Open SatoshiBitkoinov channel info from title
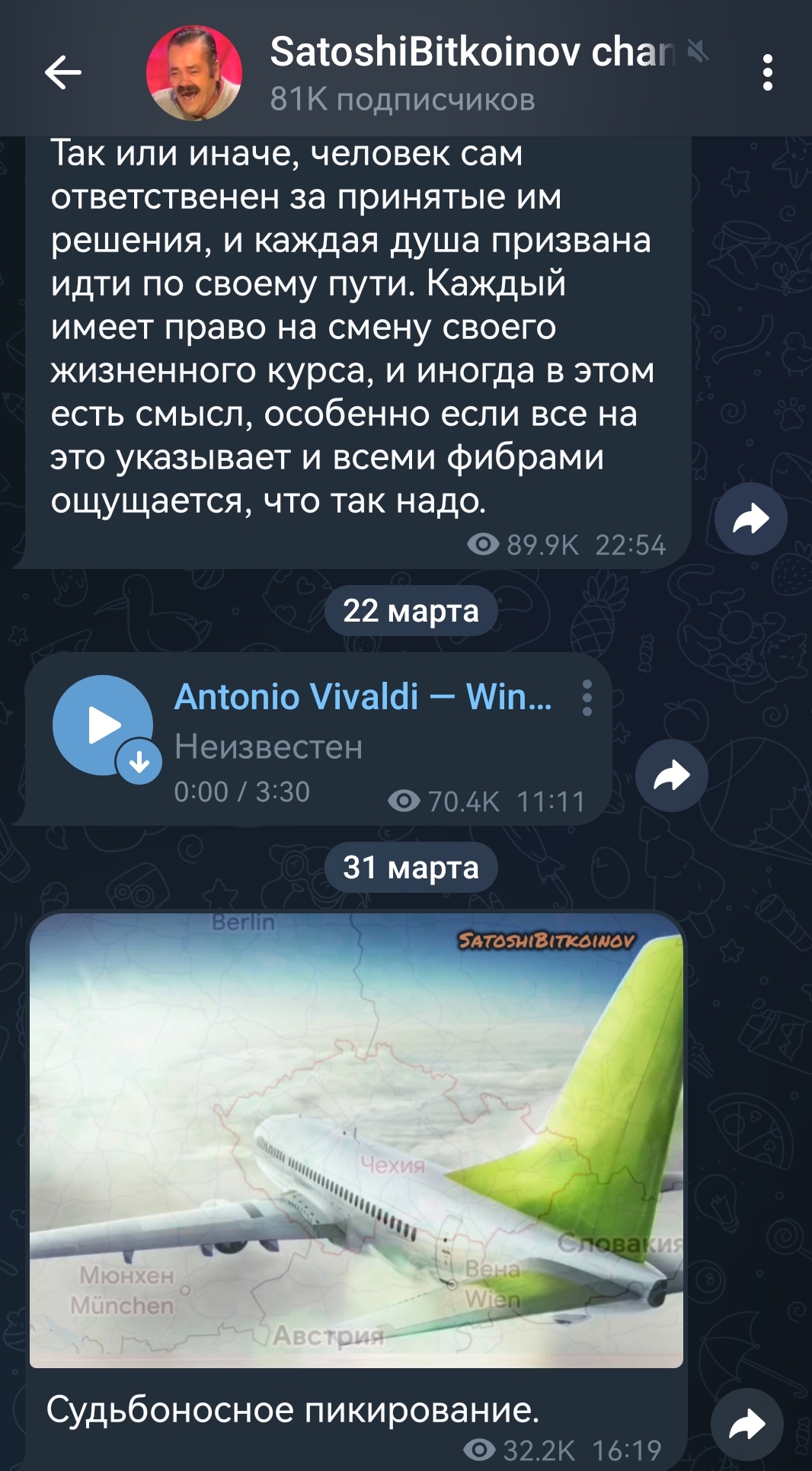Viewport: 812px width, 1471px height. click(x=472, y=53)
